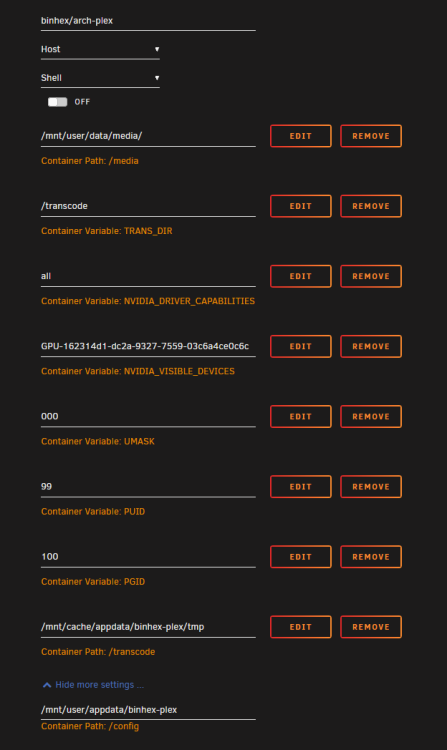Remove the NVIDIA_VISIBLE_DEVICES variable
Viewport: 447px width, 750px height.
pyautogui.click(x=371, y=346)
